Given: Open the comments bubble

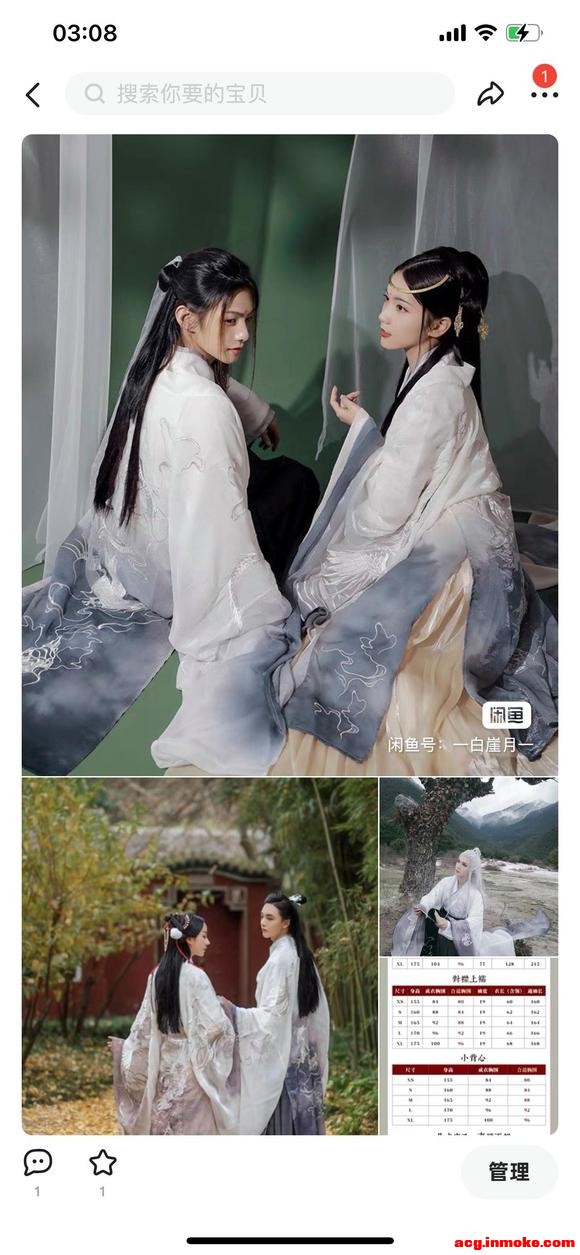Looking at the screenshot, I should [x=37, y=1162].
